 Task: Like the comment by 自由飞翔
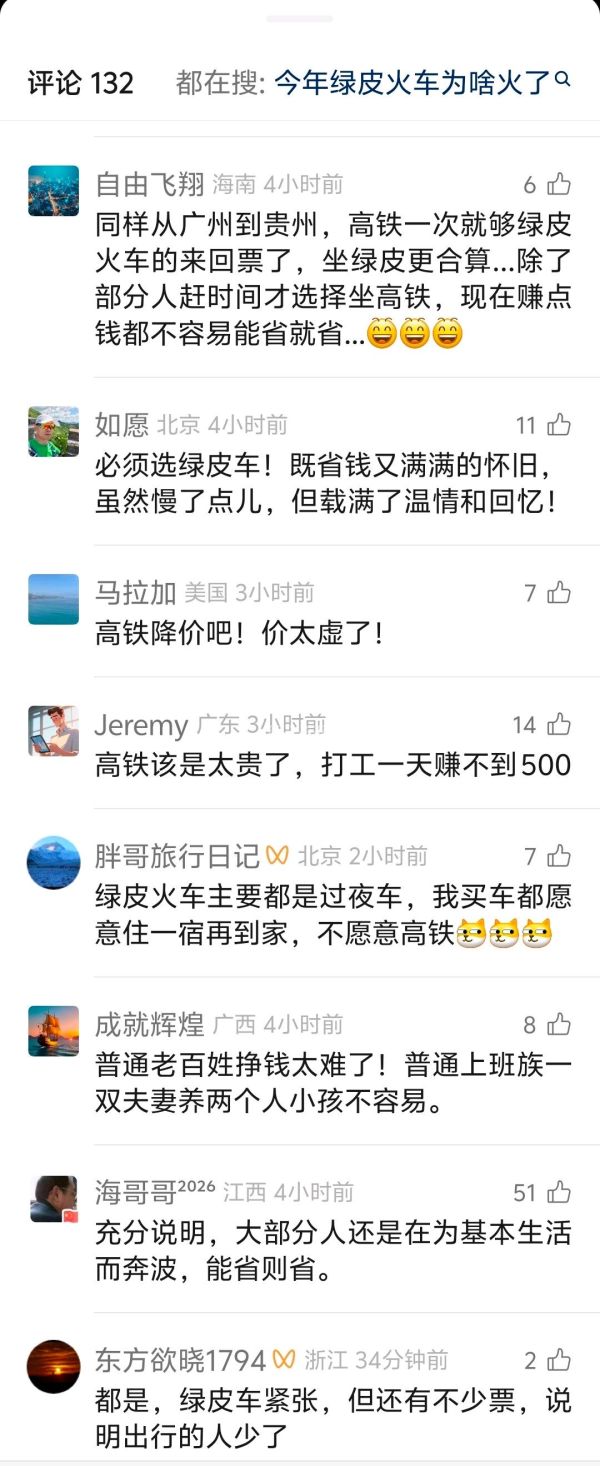[x=559, y=185]
